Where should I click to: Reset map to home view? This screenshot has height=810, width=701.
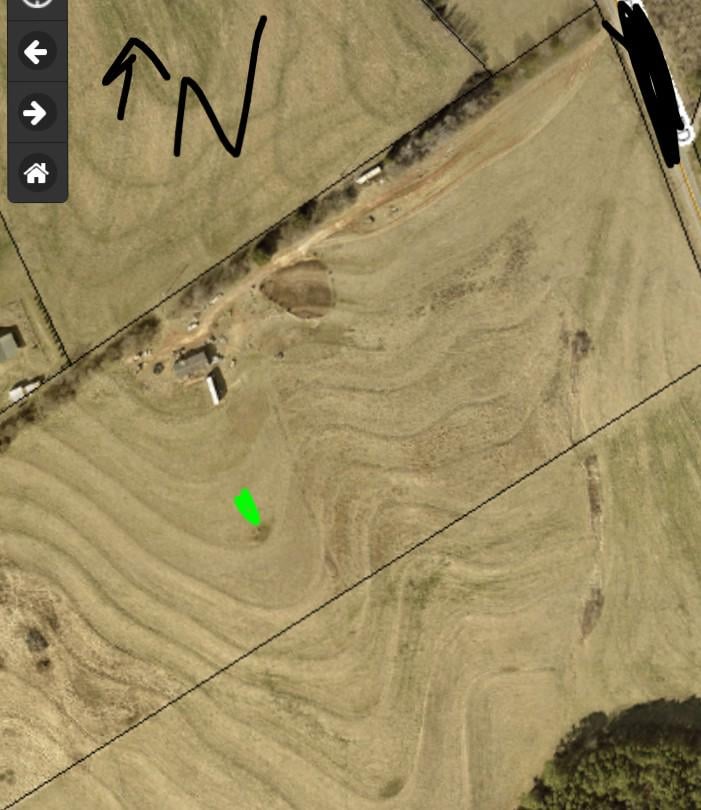pos(37,173)
